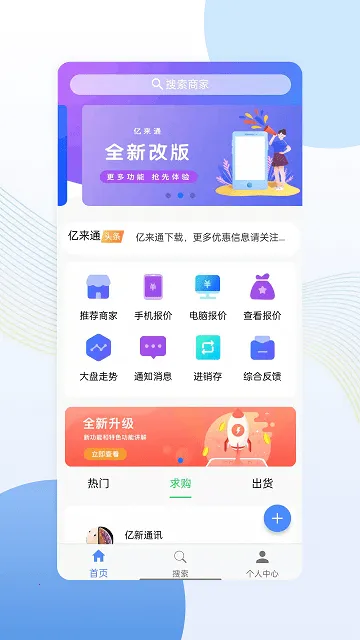Open 电脑报价
The width and height of the screenshot is (360, 640).
[x=208, y=298]
